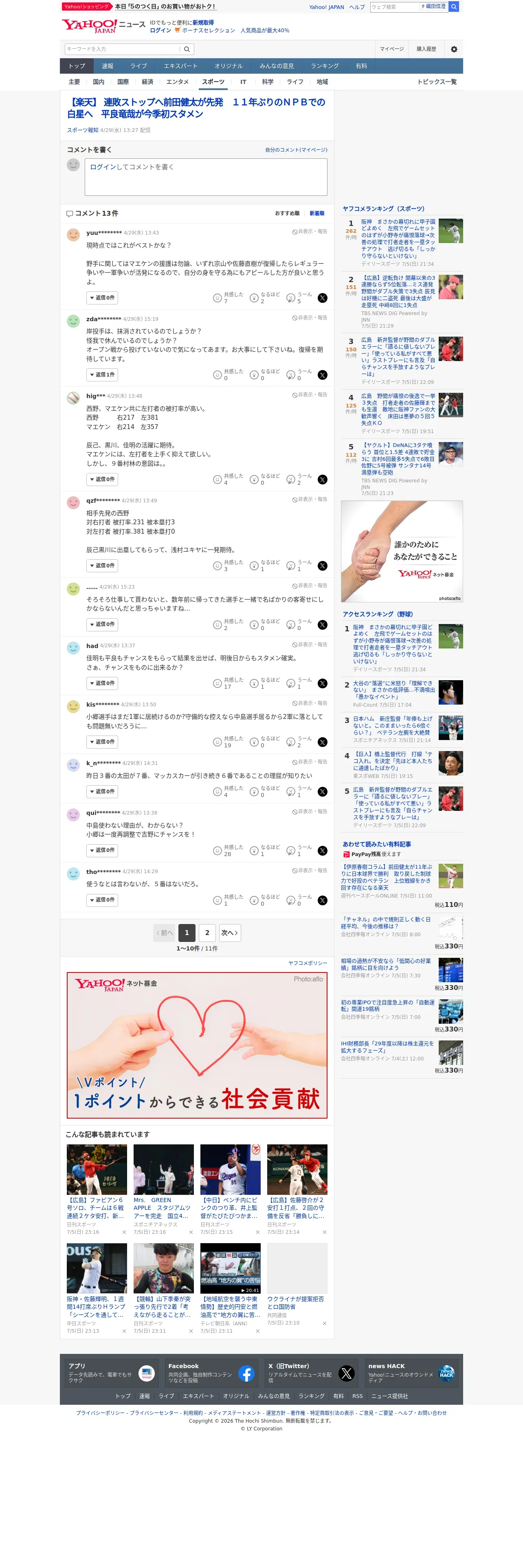Screen dimensions: 523x1568
Task: Share hig's comment on X
Action: pos(323,480)
